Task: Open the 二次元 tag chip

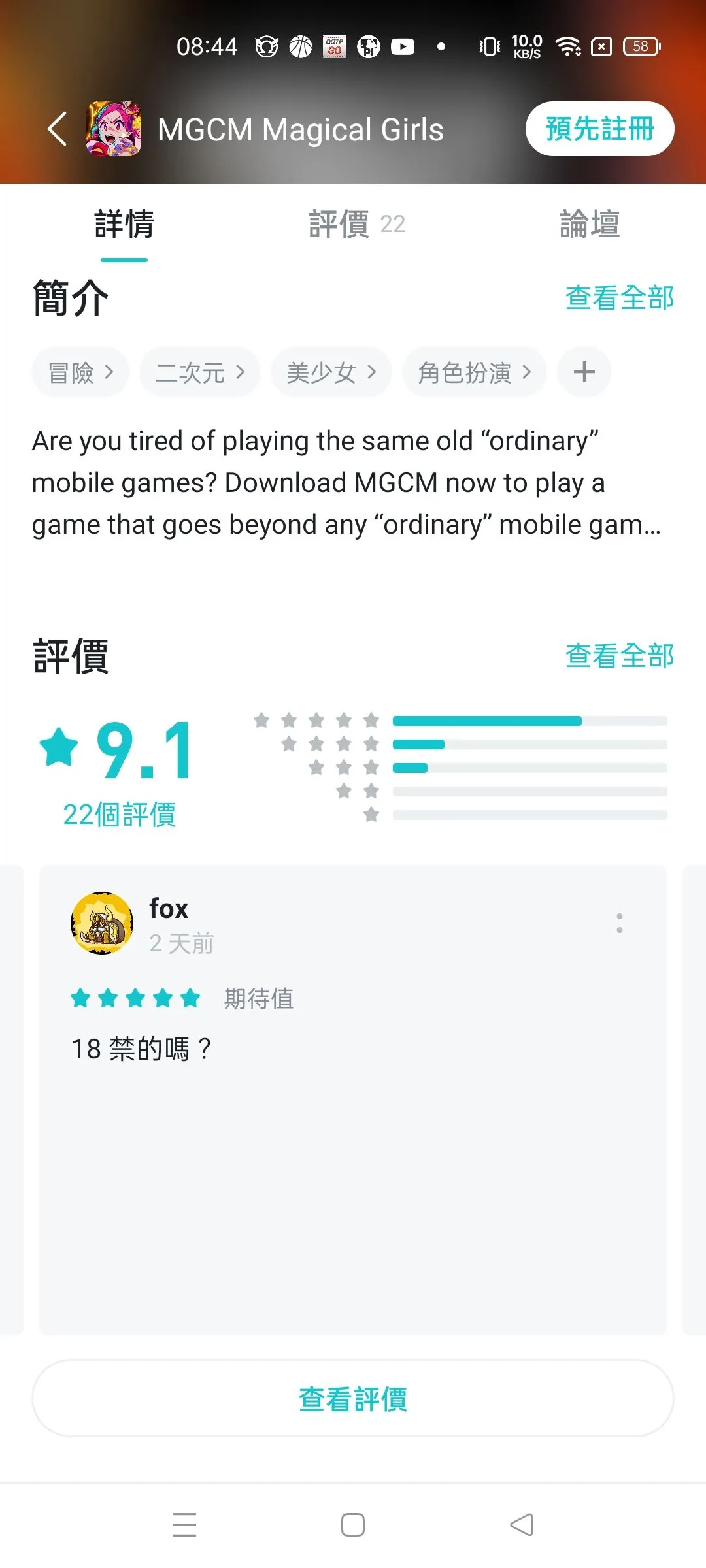Action: click(x=200, y=372)
